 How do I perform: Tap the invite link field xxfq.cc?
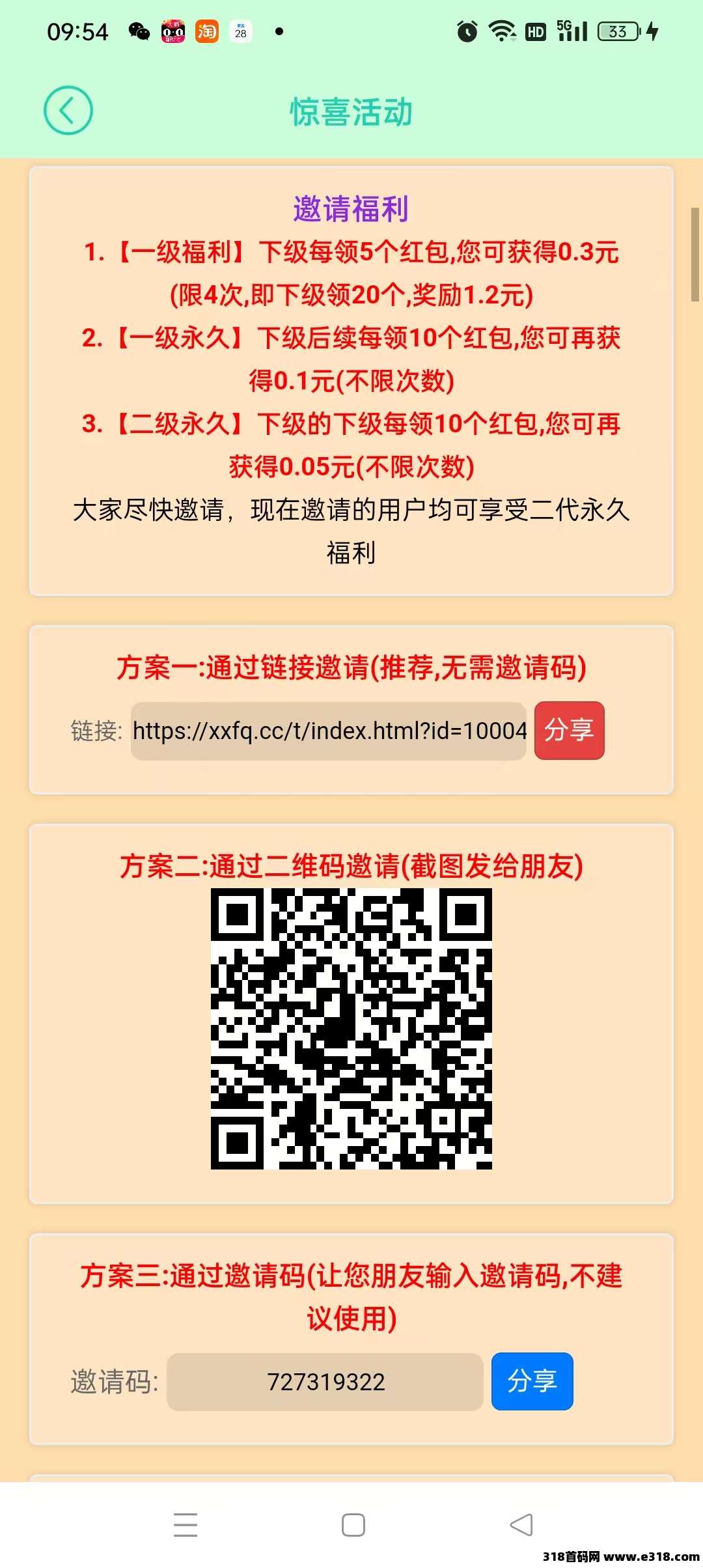[x=329, y=731]
